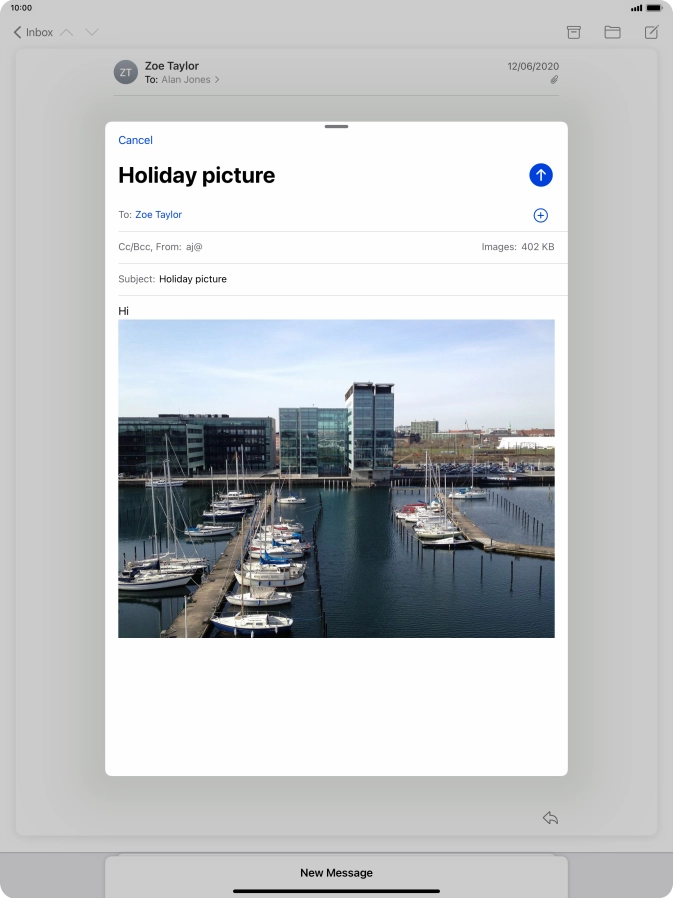Go back to the Inbox
The width and height of the screenshot is (673, 898).
click(x=33, y=32)
